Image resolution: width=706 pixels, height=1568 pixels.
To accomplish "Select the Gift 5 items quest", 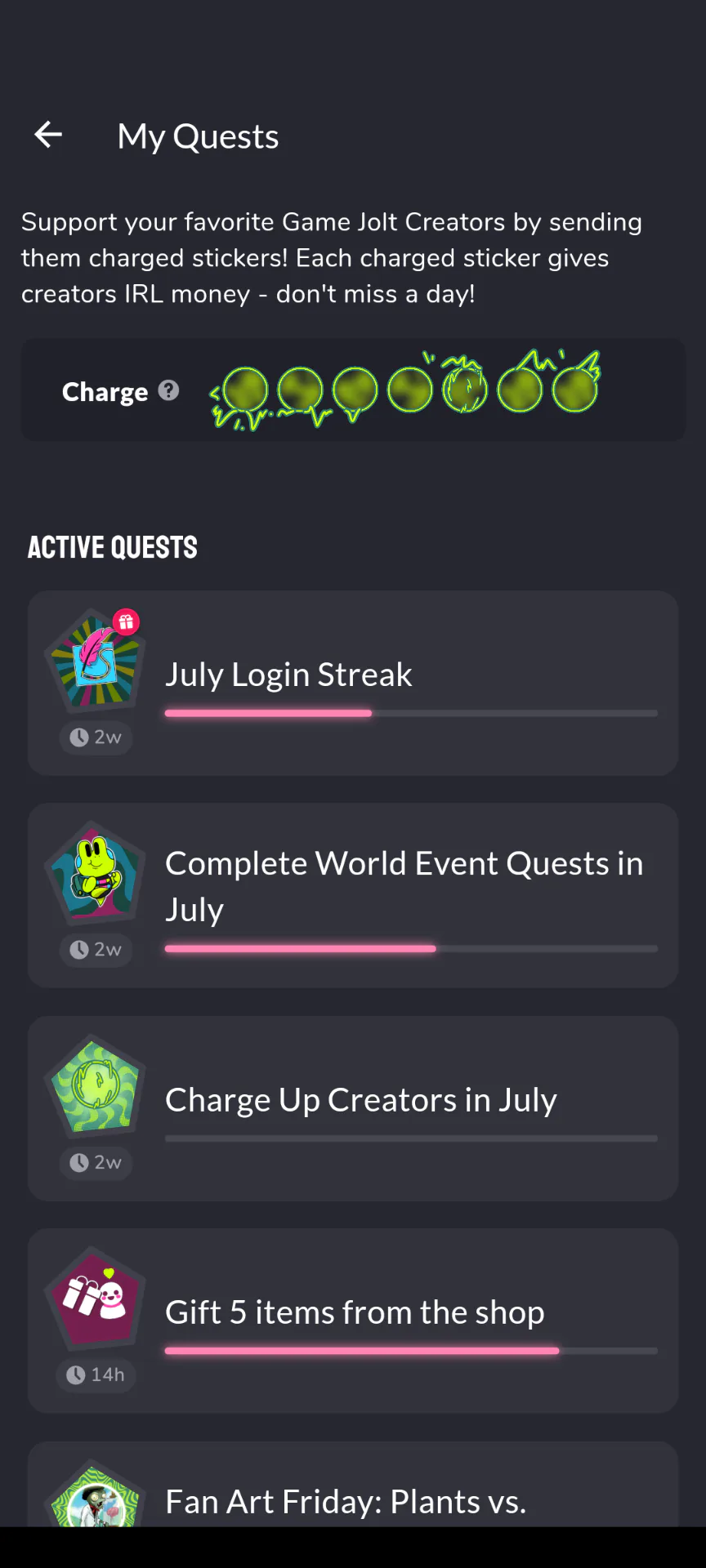I will pyautogui.click(x=353, y=1321).
